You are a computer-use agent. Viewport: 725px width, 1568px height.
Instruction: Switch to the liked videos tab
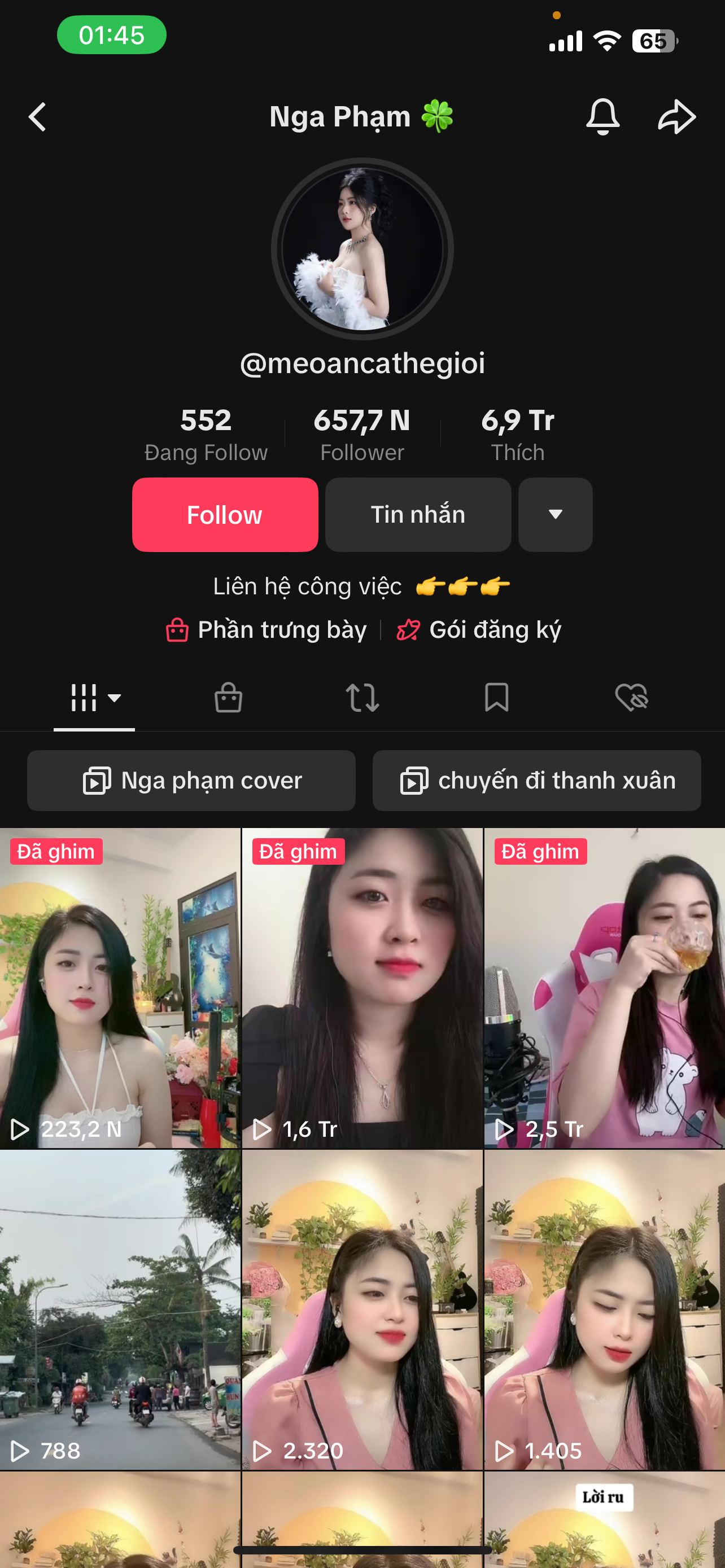click(x=631, y=698)
